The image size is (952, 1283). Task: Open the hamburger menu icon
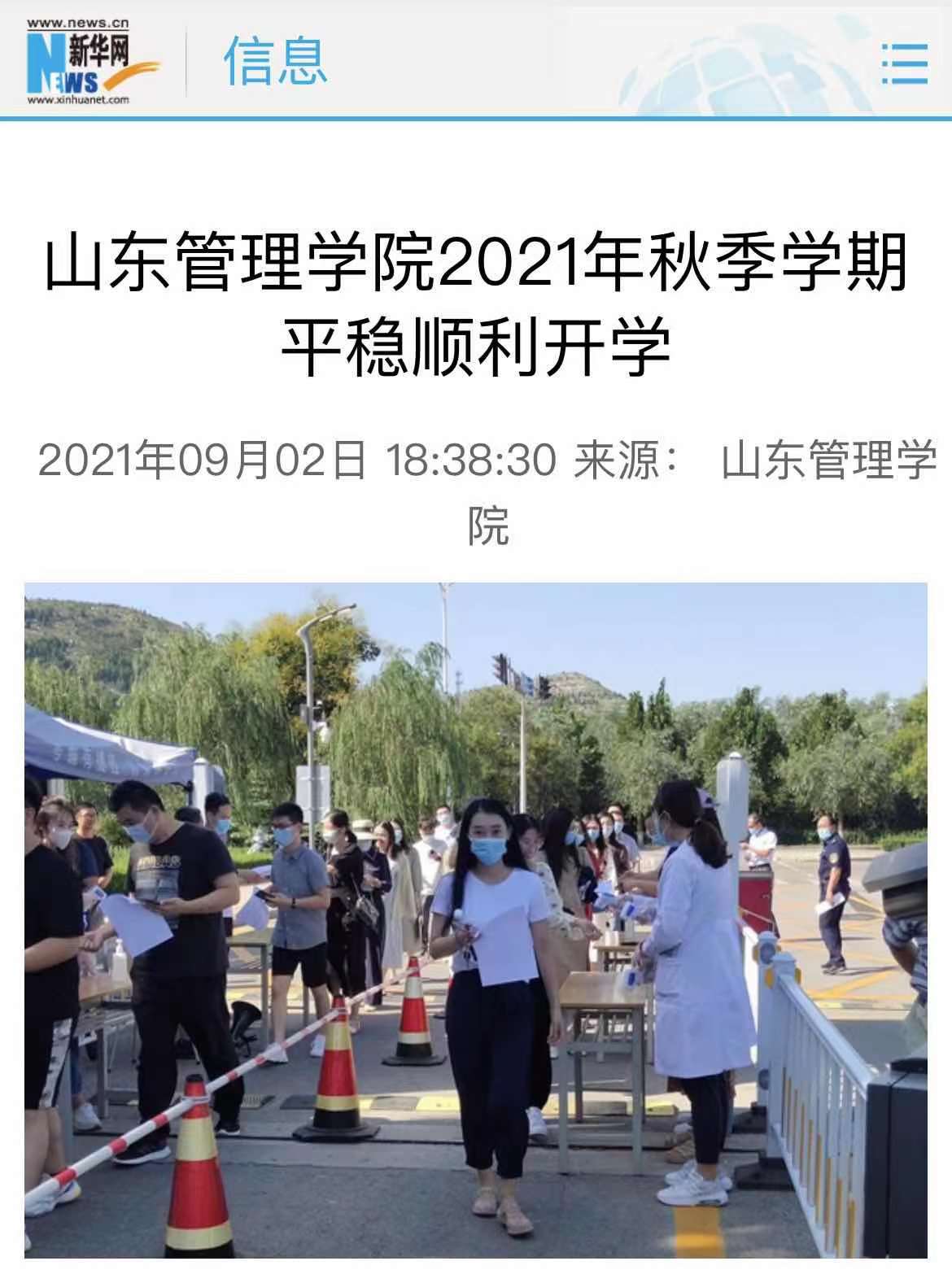coord(904,63)
